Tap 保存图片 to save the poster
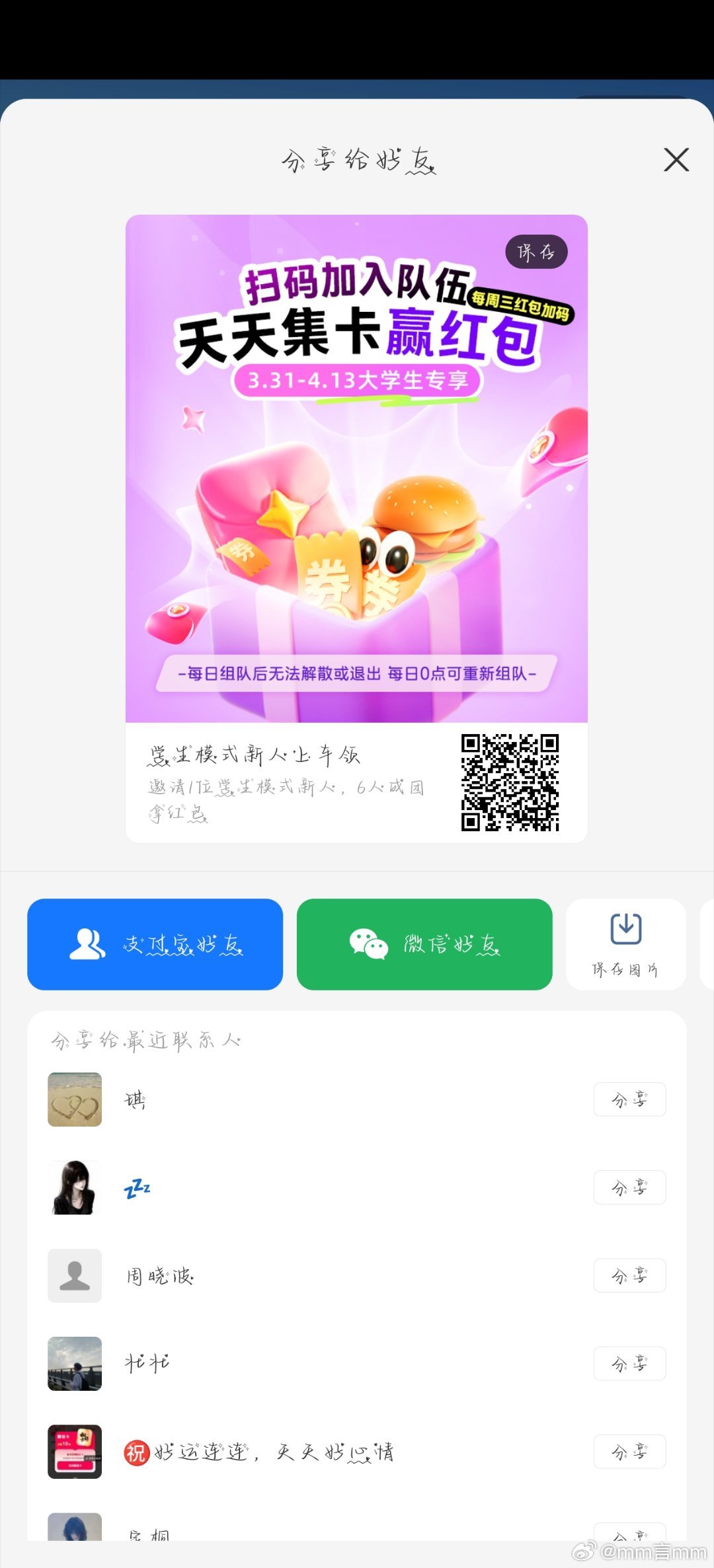 [625, 944]
